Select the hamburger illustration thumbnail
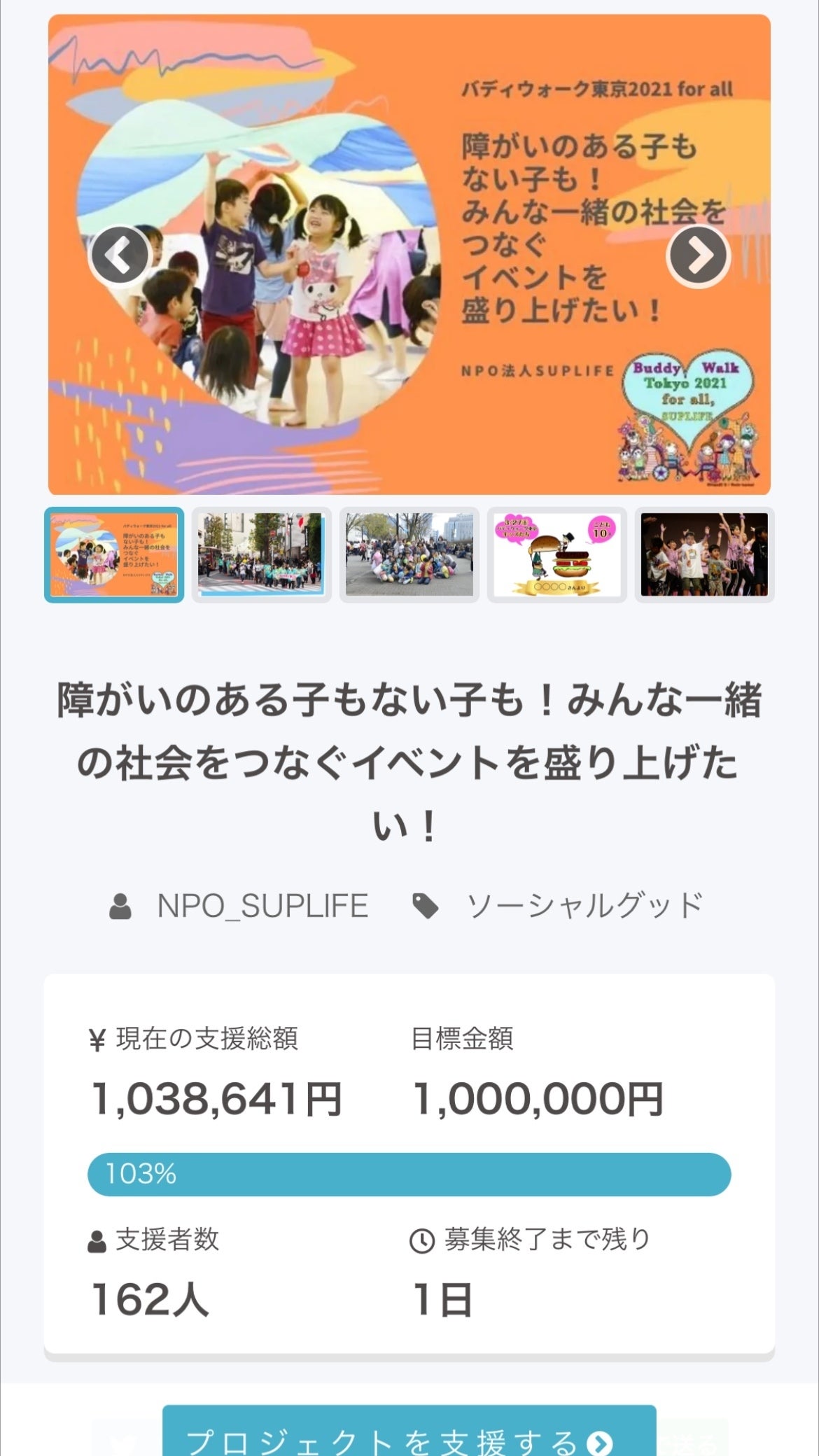 pyautogui.click(x=557, y=554)
